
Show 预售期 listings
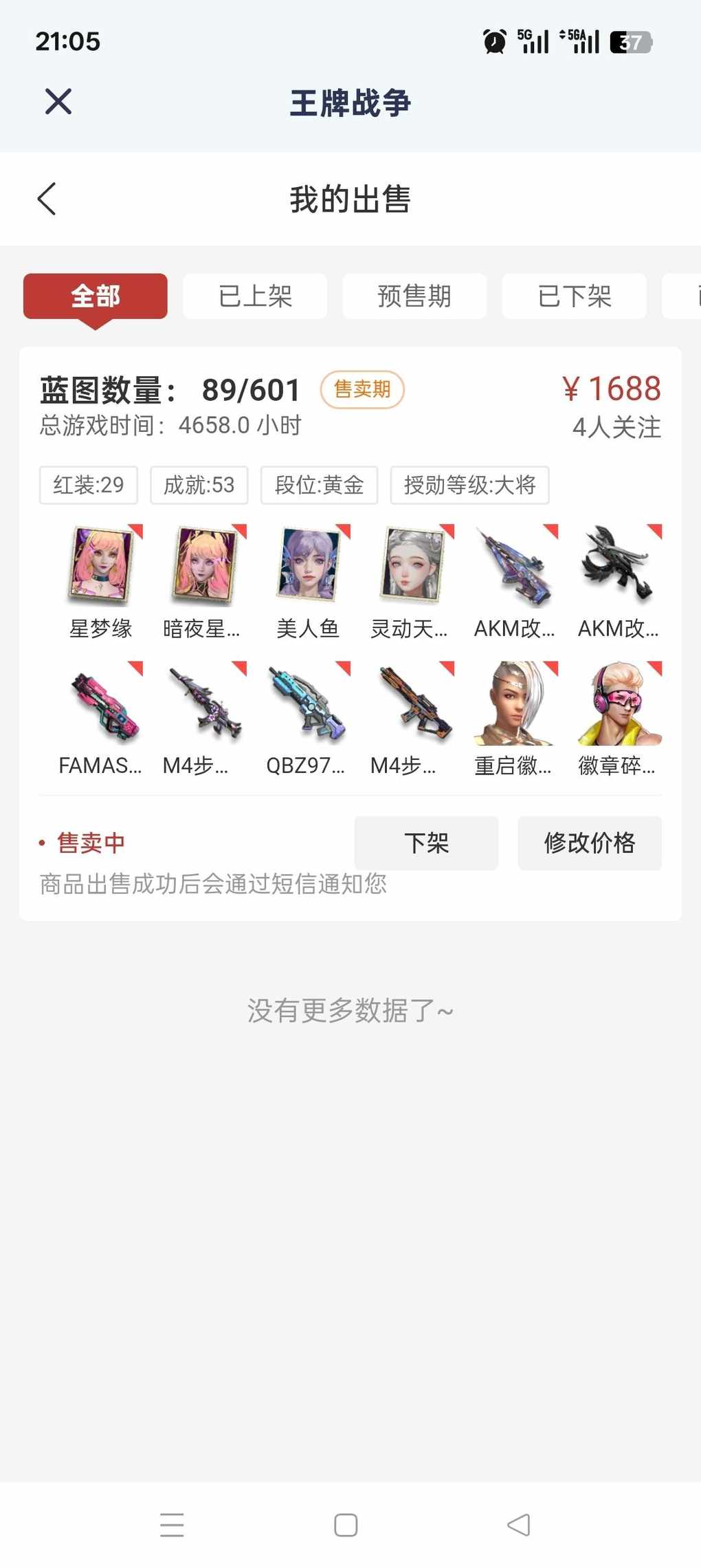(x=414, y=296)
